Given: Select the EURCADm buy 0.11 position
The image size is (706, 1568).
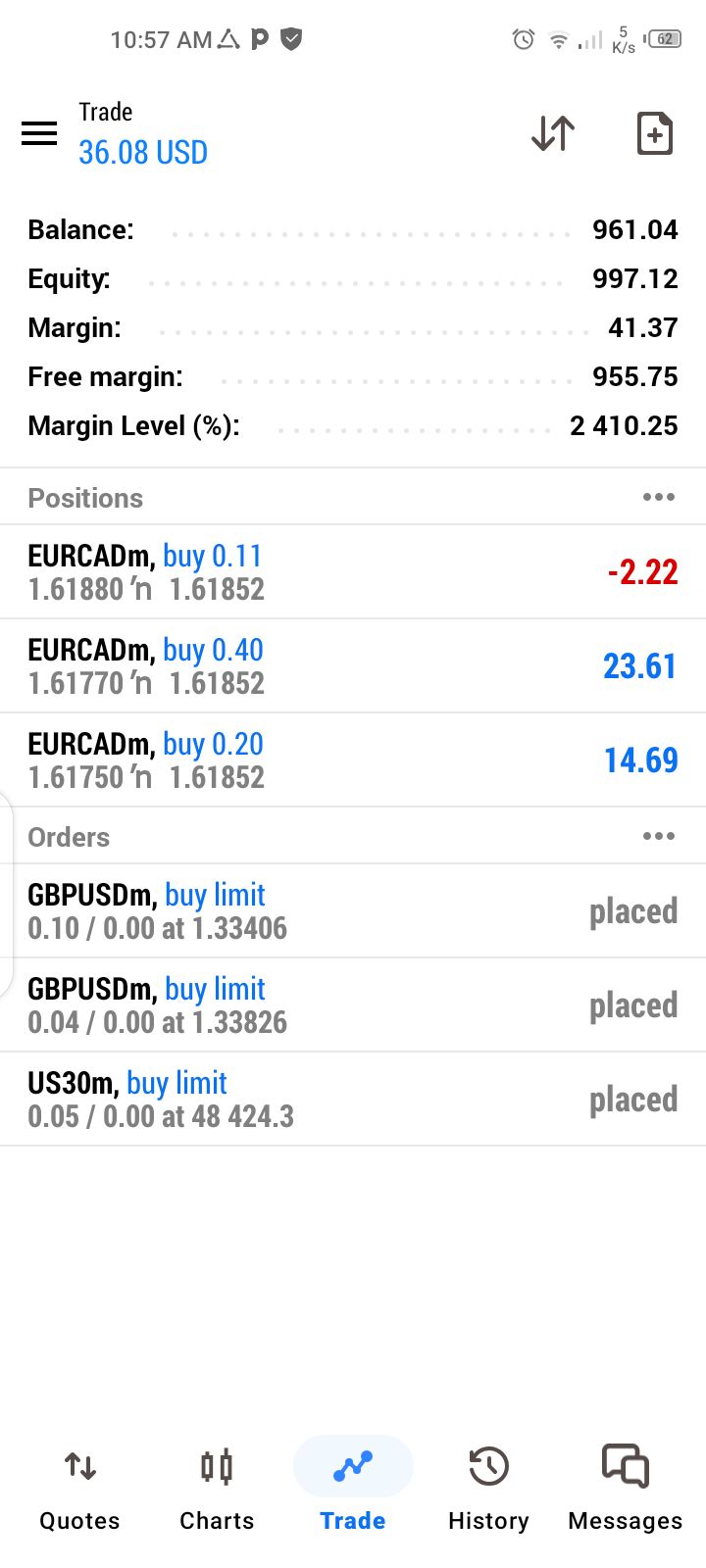Looking at the screenshot, I should 353,572.
